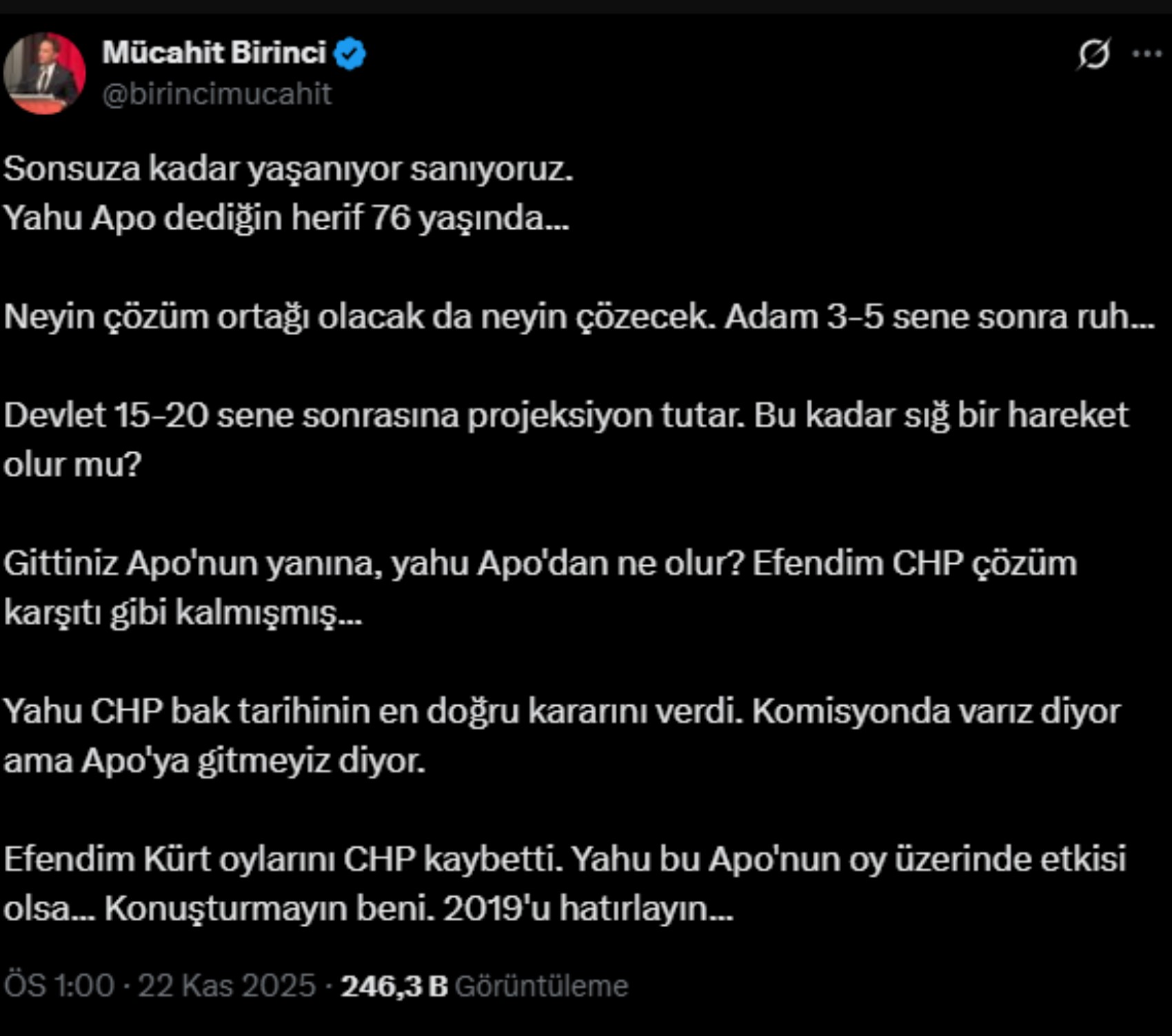Open the Grok explain-post icon
This screenshot has height=1036, width=1172.
click(1093, 54)
